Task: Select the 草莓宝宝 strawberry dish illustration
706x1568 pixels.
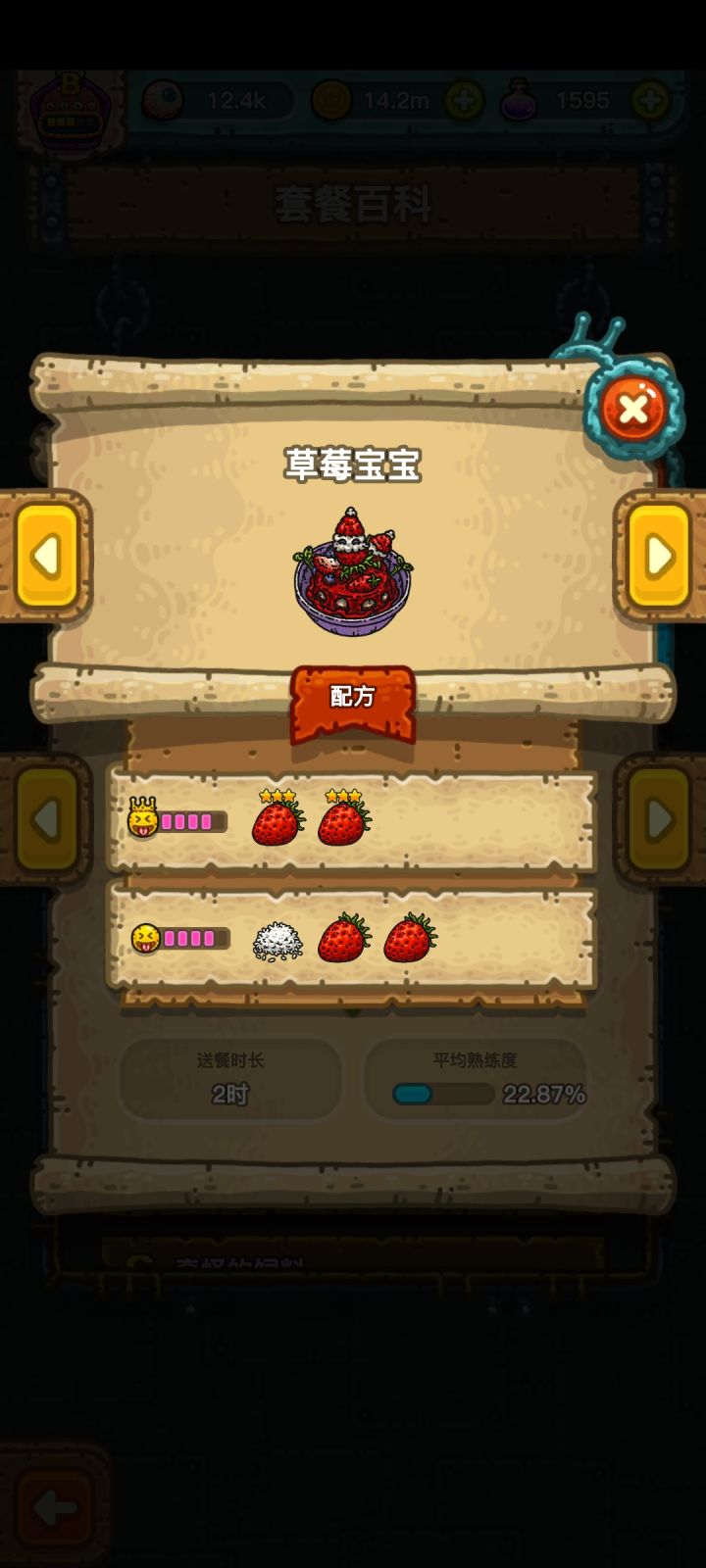Action: click(353, 568)
